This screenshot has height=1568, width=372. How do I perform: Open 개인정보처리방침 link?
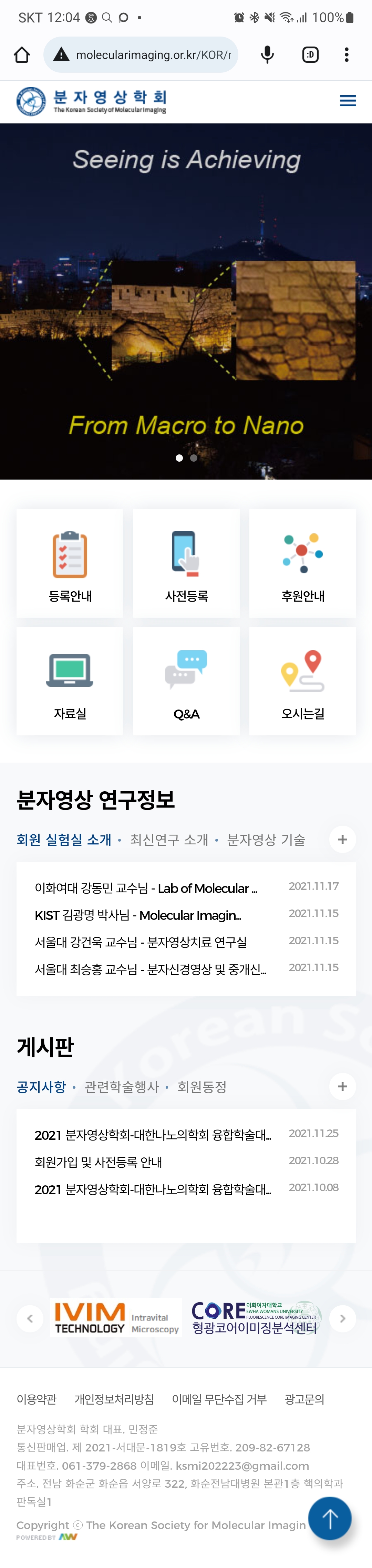[x=114, y=1399]
